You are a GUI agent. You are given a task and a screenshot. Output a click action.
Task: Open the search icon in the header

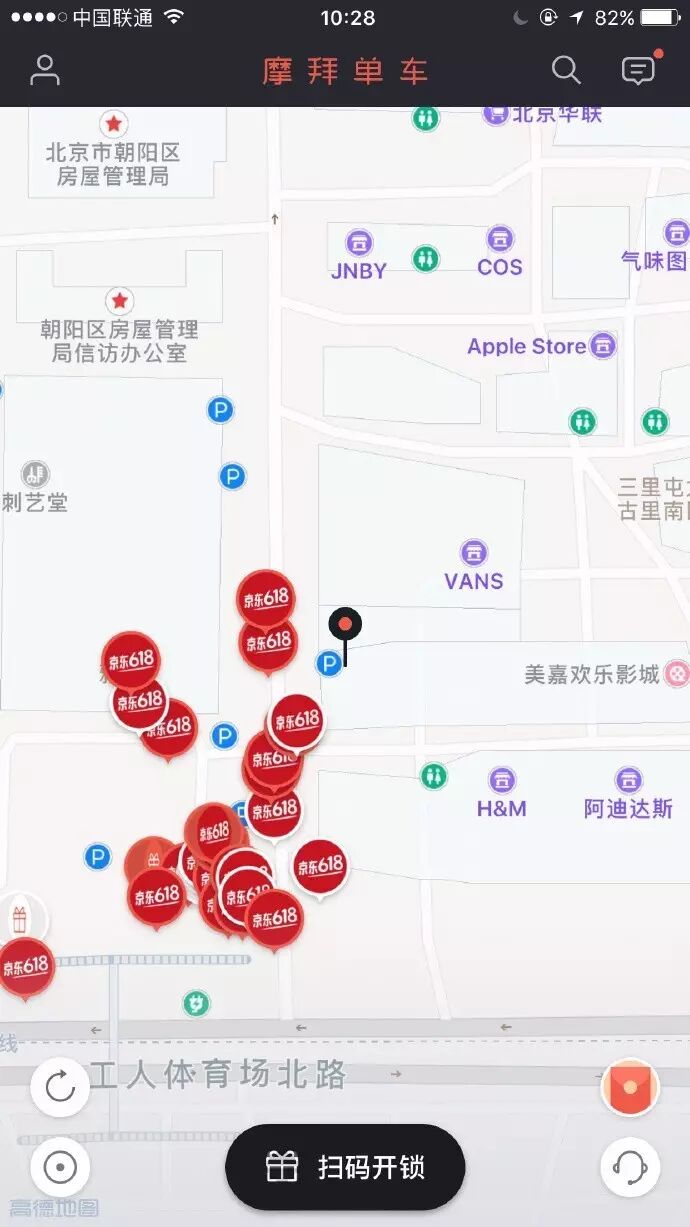pyautogui.click(x=566, y=70)
